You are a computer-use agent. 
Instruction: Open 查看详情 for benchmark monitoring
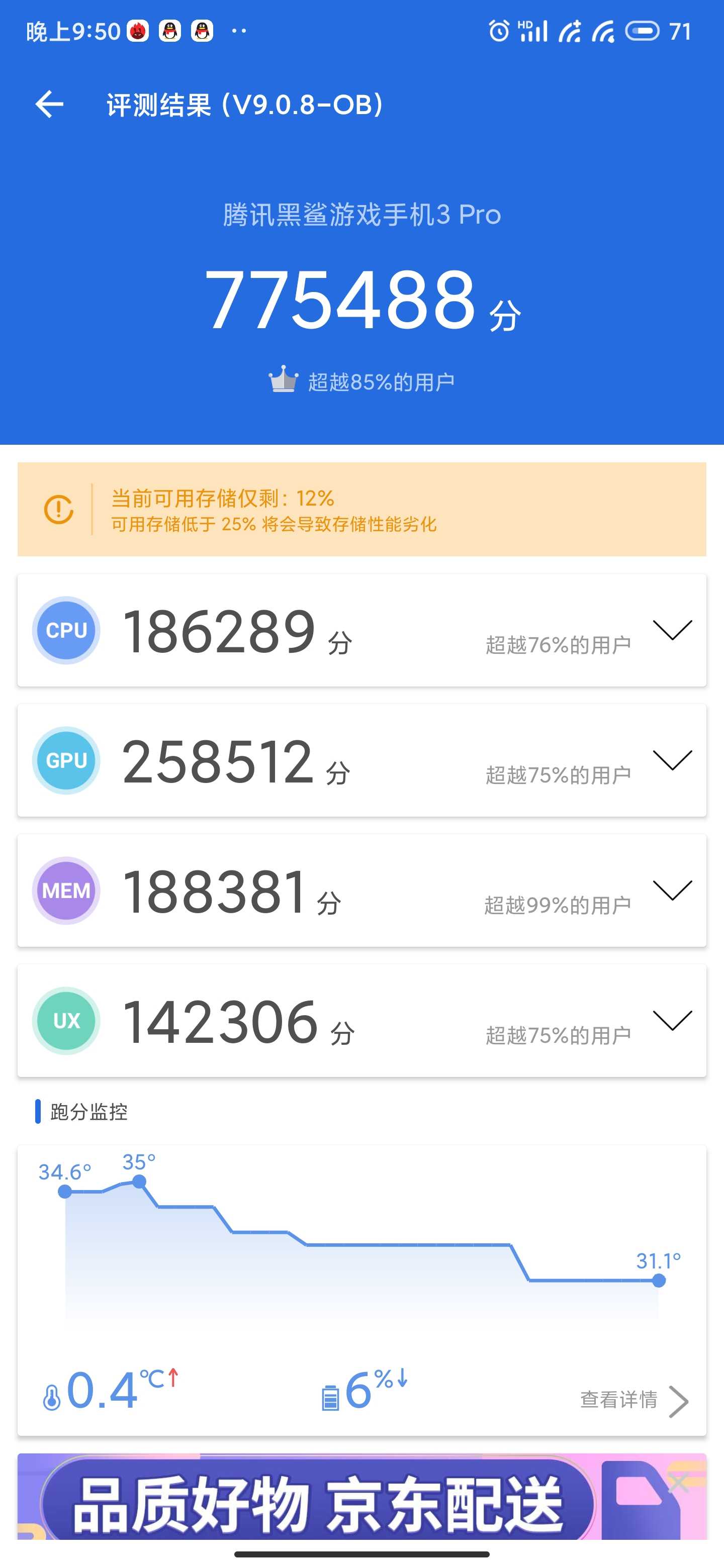point(634,1400)
